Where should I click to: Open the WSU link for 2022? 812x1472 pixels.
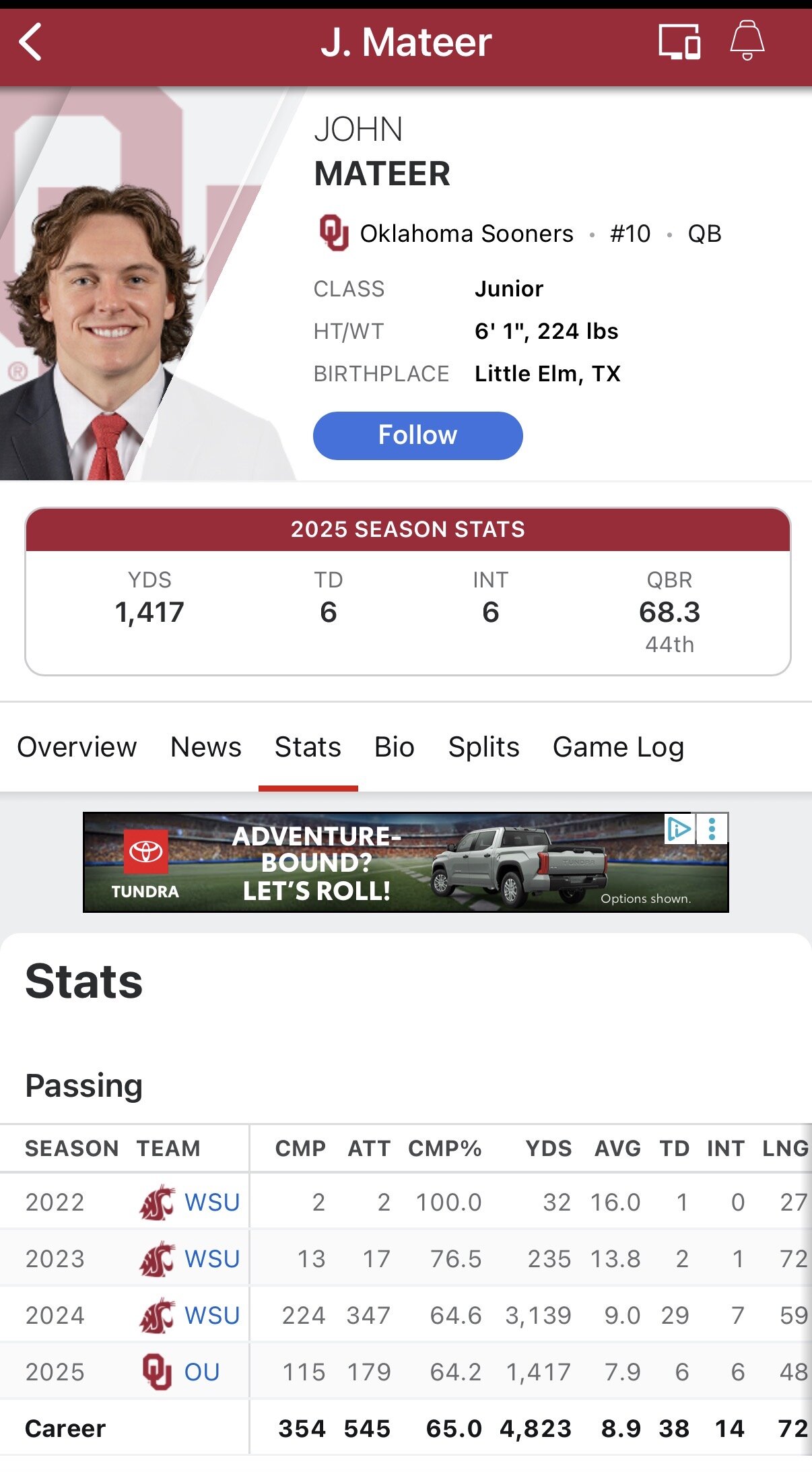(211, 1203)
